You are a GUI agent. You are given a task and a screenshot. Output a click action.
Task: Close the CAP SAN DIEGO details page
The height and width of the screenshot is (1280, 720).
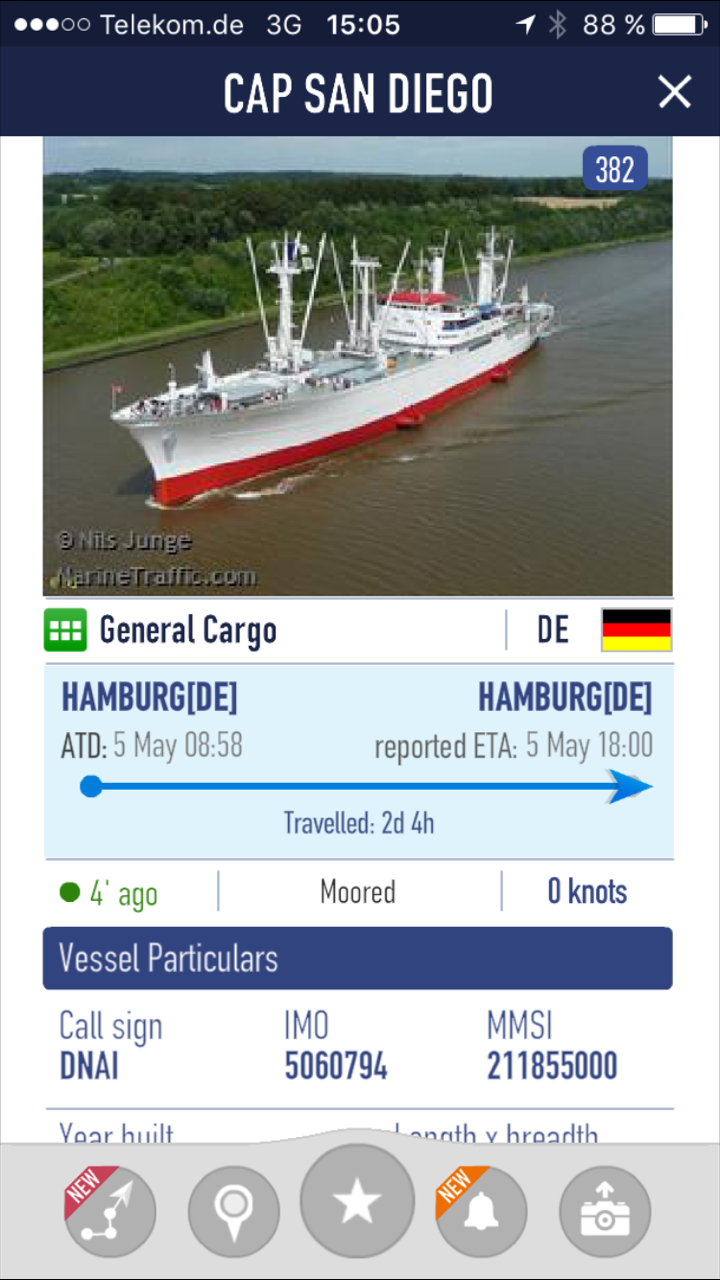click(x=675, y=92)
